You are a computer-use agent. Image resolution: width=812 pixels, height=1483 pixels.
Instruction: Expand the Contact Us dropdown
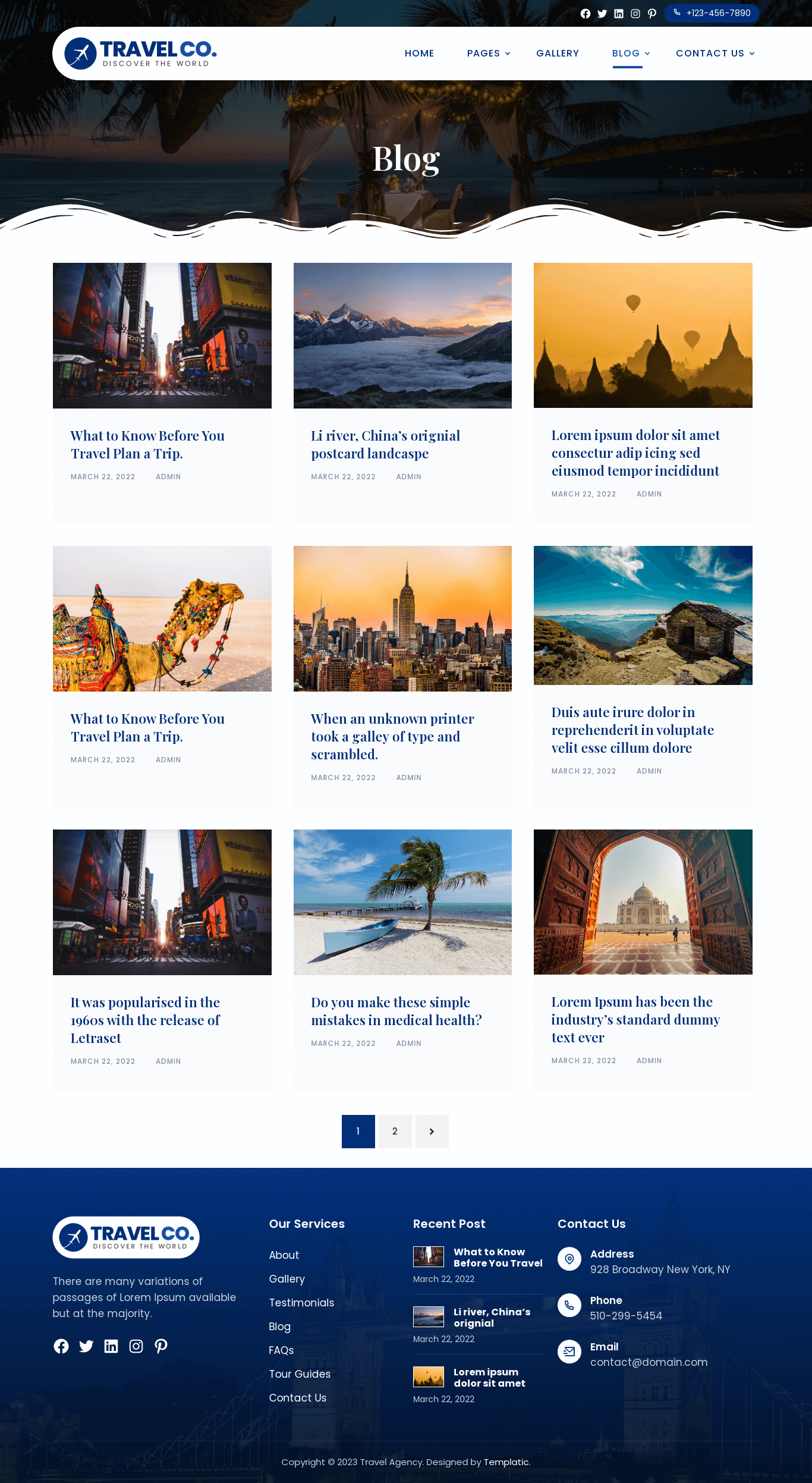pos(715,54)
